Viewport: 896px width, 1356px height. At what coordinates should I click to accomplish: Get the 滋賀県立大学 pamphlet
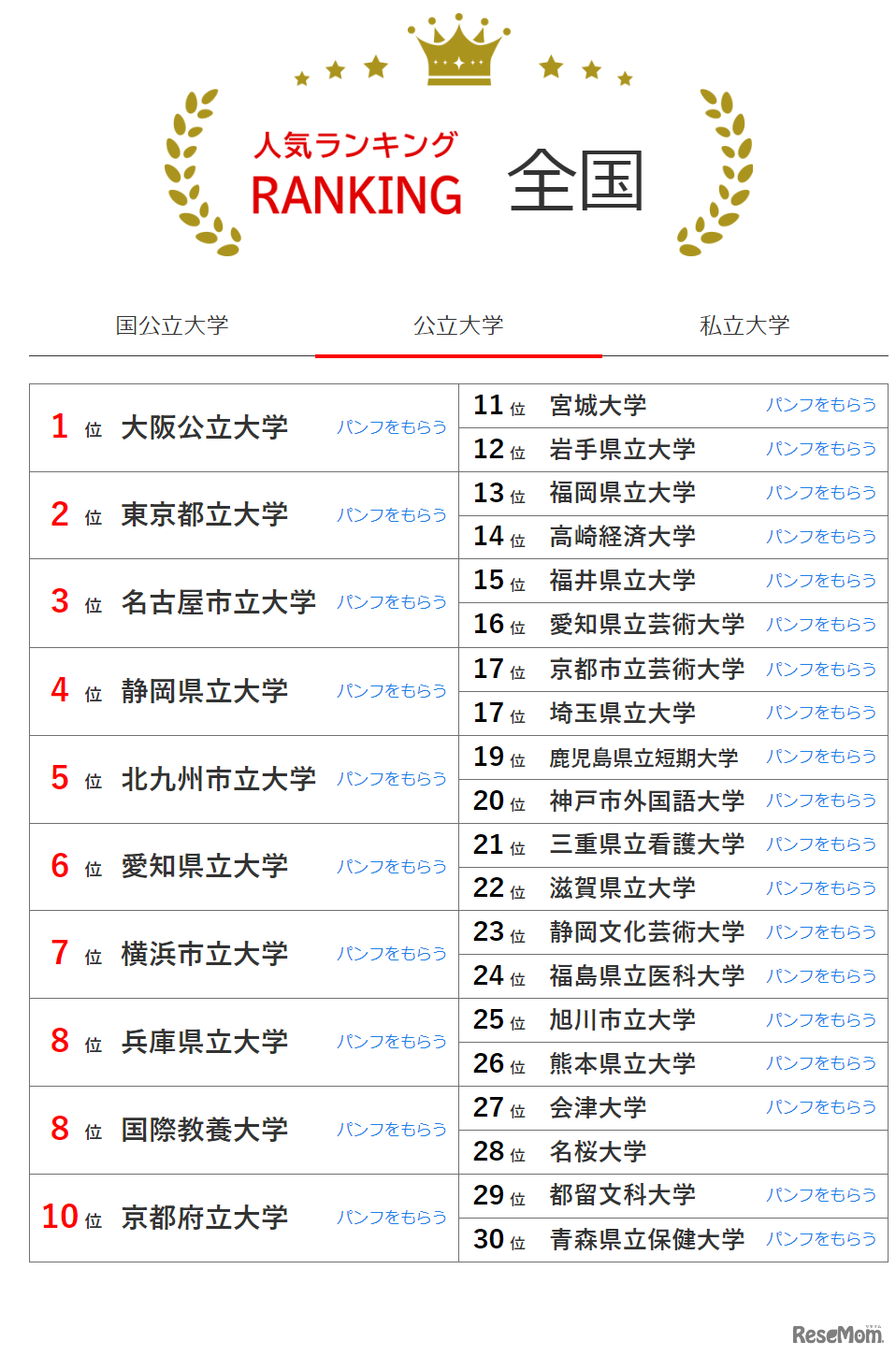[x=820, y=888]
